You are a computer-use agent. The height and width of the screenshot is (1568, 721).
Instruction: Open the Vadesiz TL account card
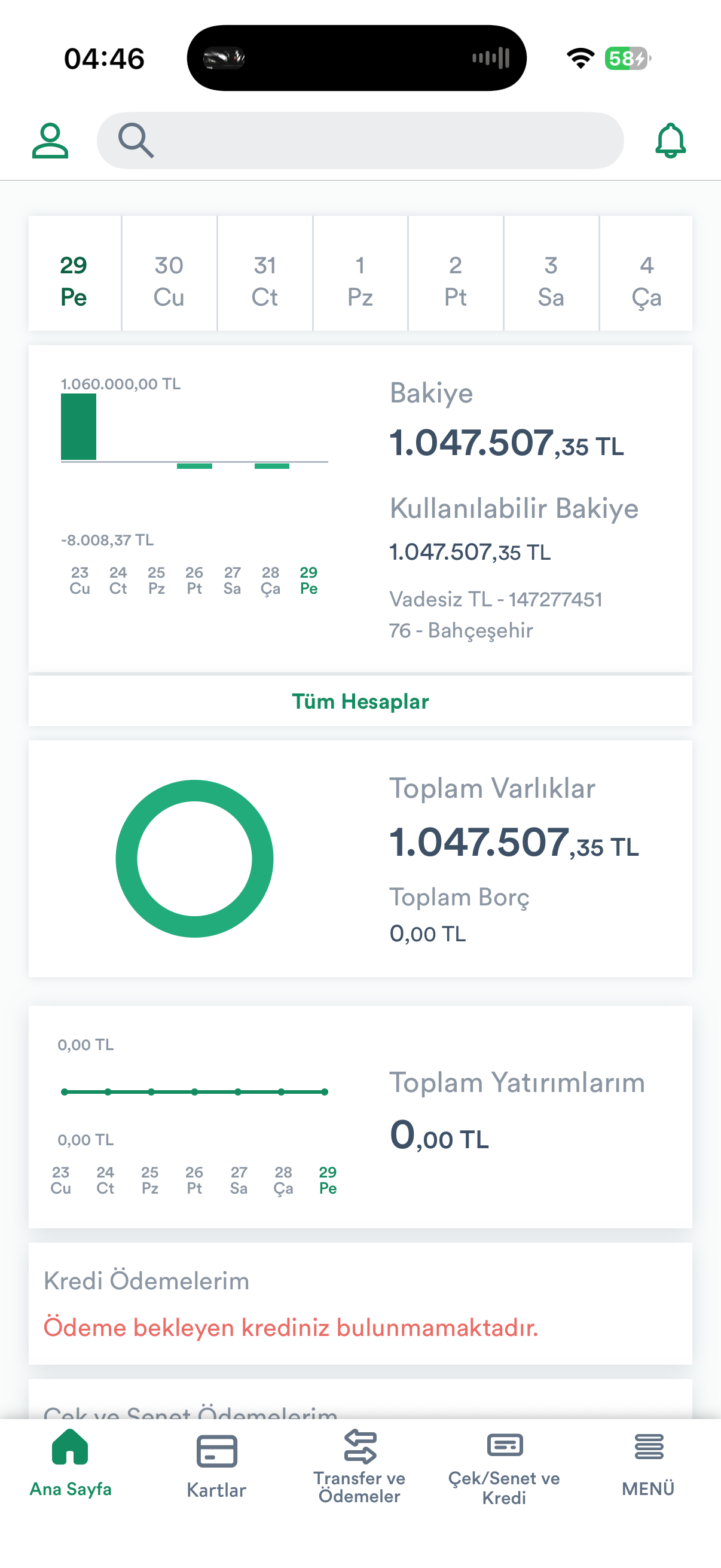pos(360,509)
